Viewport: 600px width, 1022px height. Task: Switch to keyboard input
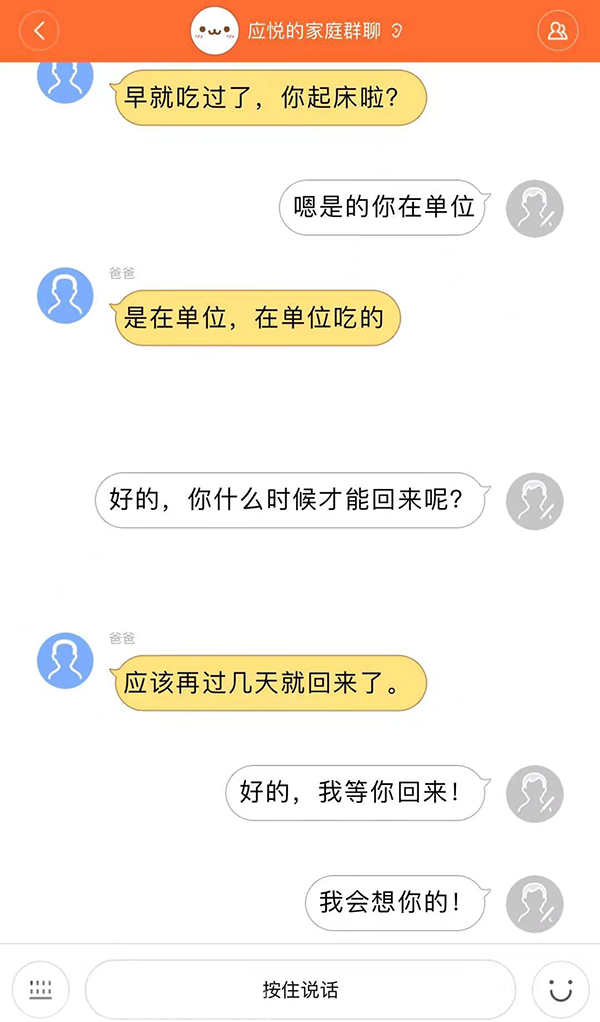(x=40, y=989)
